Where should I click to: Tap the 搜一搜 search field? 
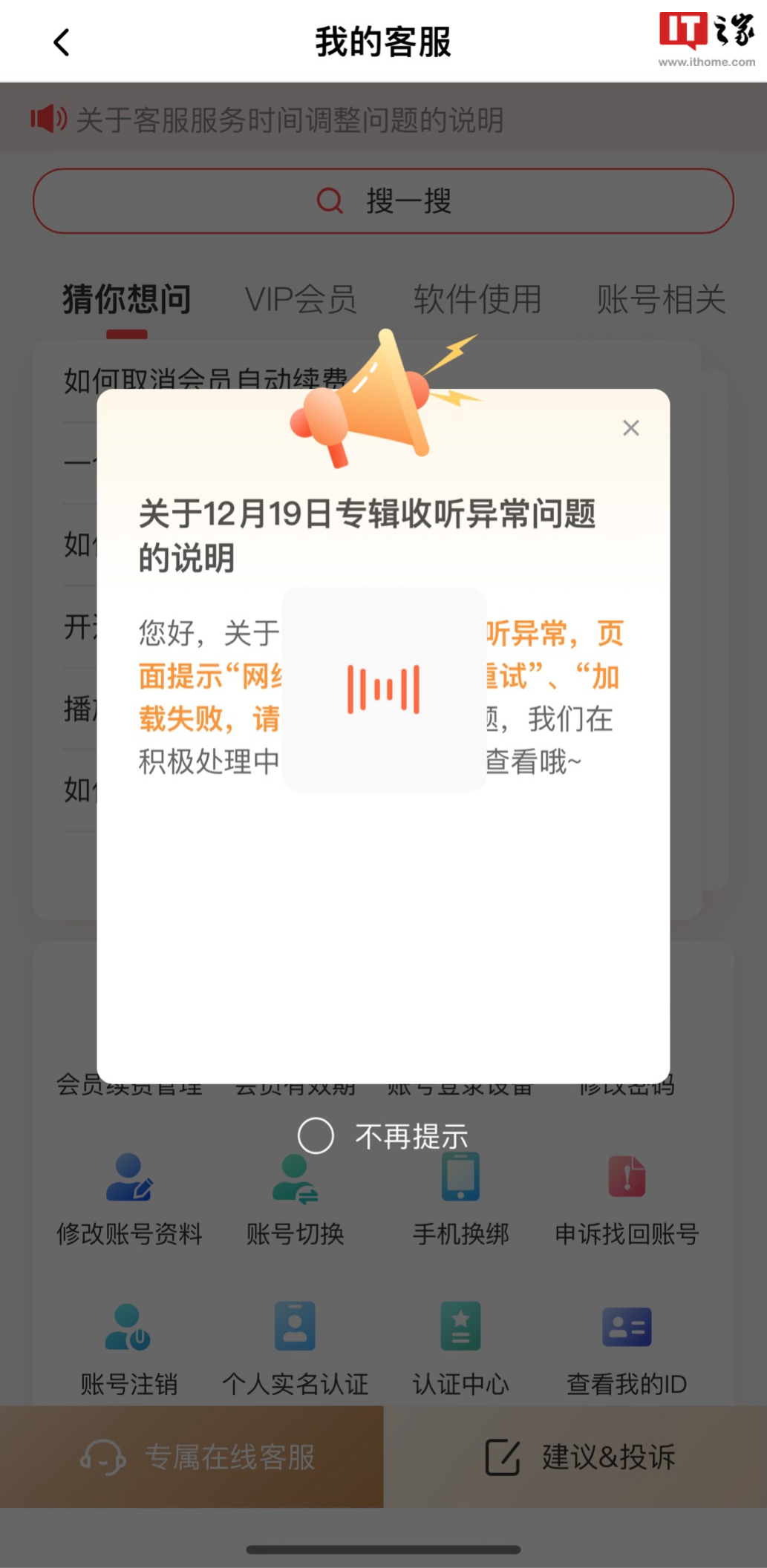tap(383, 201)
